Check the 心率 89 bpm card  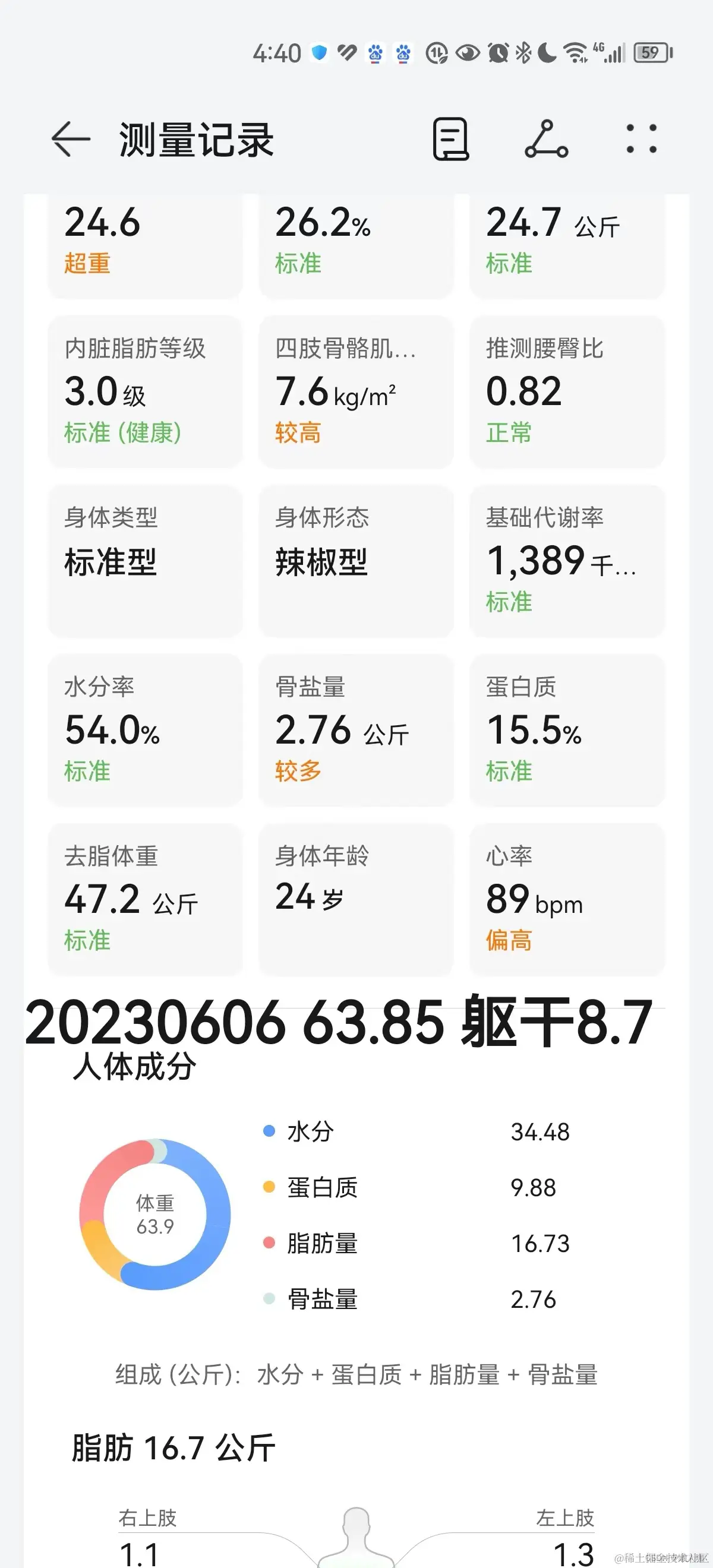pos(567,899)
